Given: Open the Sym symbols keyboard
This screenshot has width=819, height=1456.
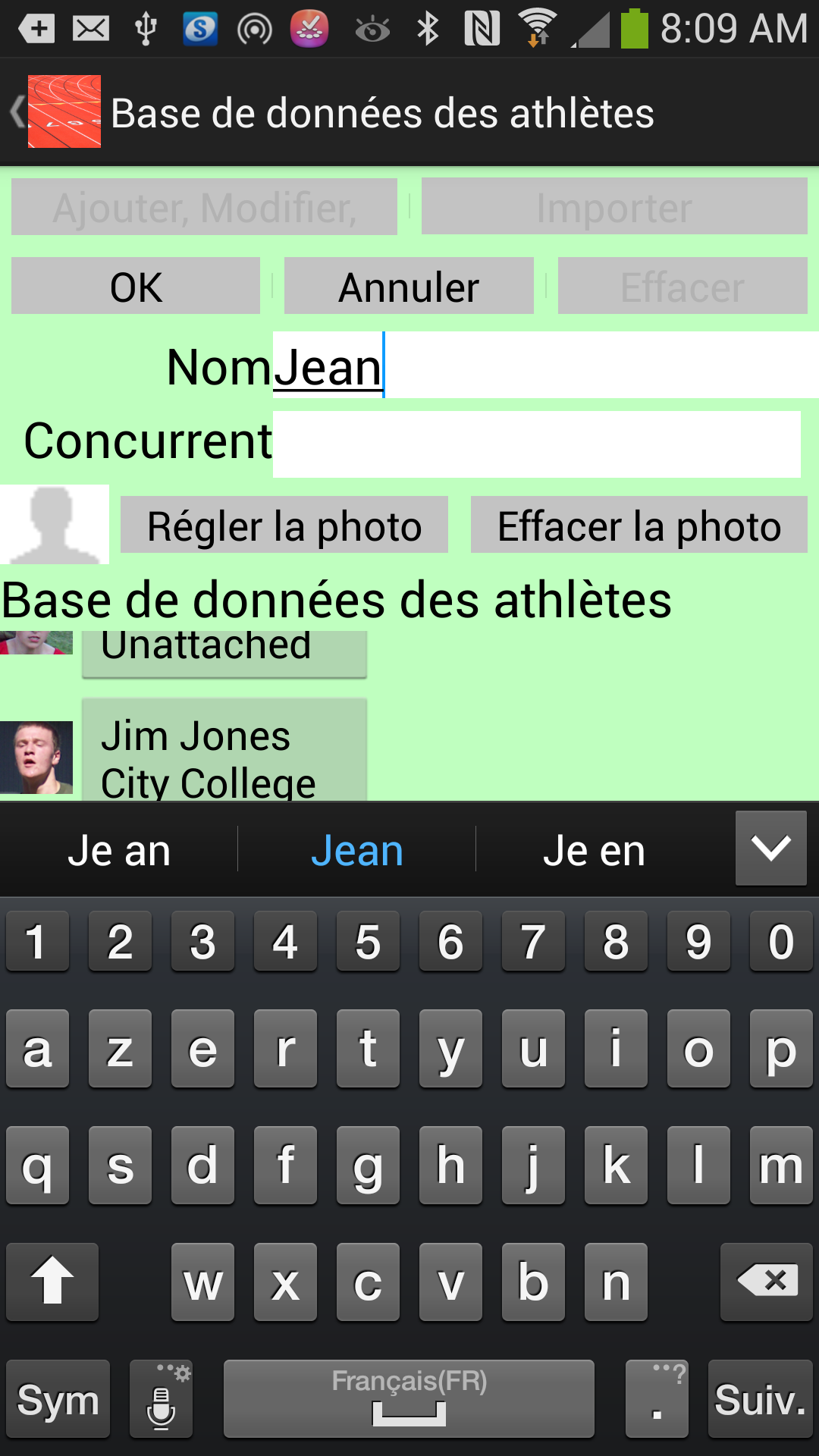Looking at the screenshot, I should 58,1399.
